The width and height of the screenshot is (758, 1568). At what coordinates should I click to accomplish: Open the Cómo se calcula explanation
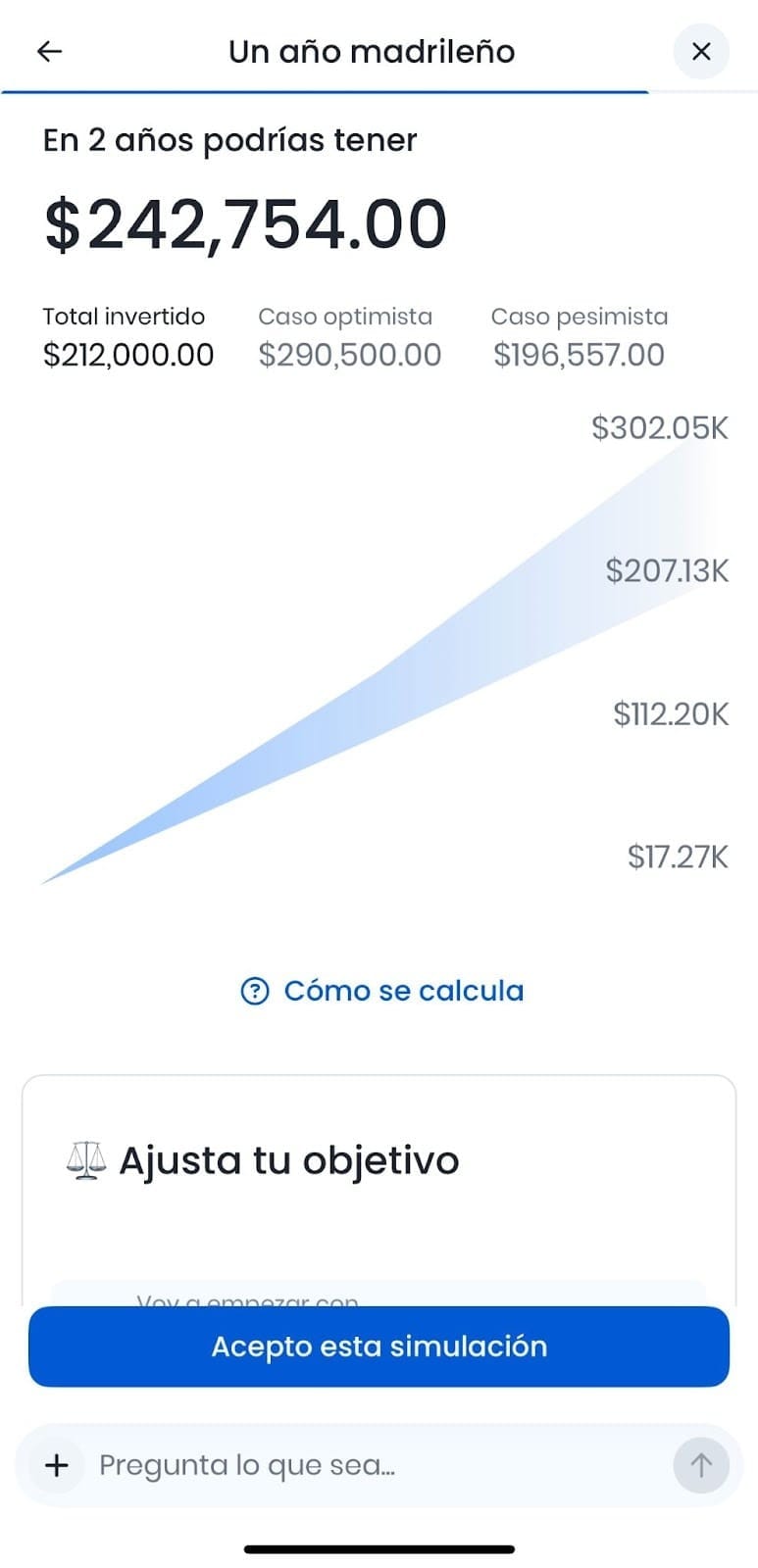(382, 991)
